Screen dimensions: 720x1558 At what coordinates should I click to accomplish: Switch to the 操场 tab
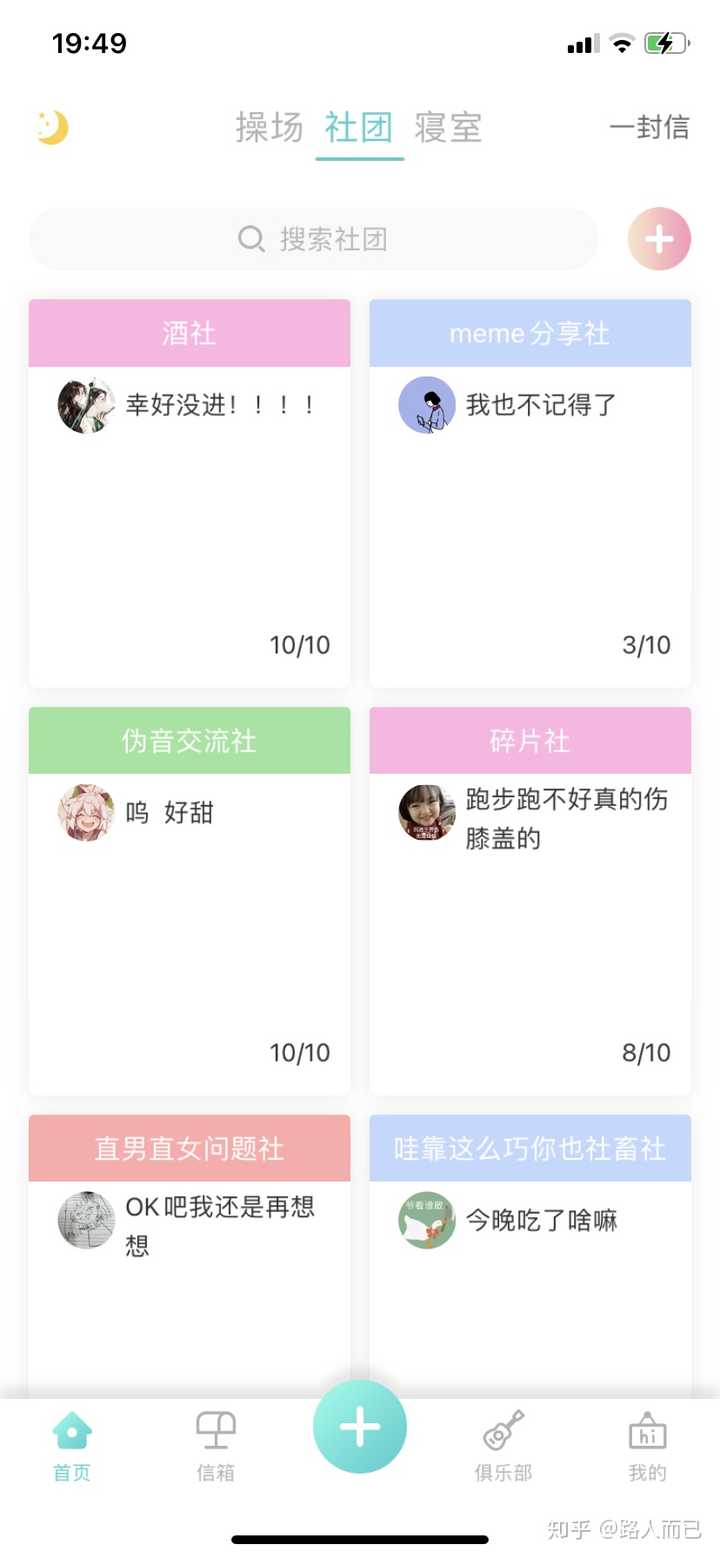pyautogui.click(x=269, y=128)
